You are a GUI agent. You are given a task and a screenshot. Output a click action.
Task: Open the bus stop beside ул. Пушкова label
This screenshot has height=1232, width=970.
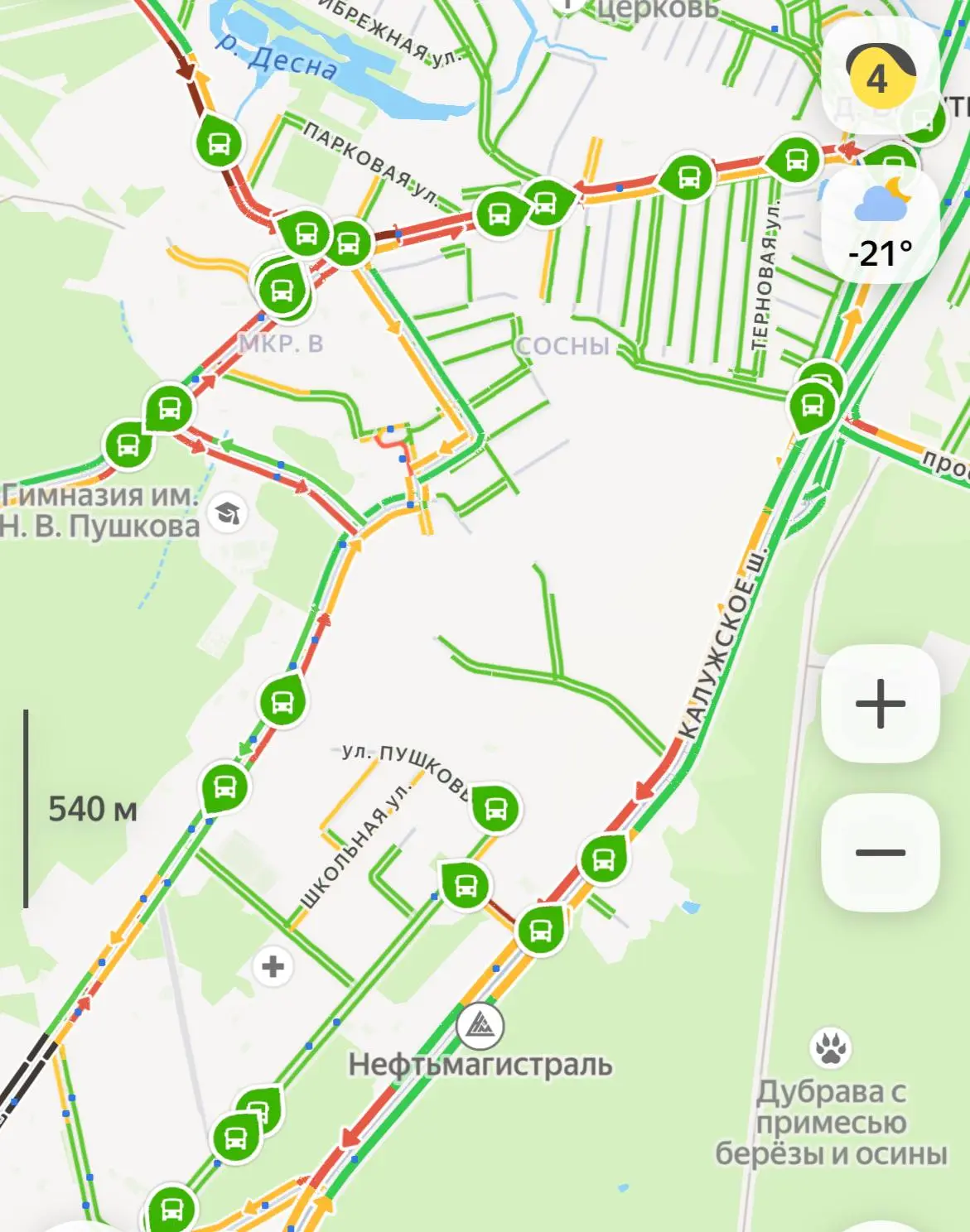coord(495,808)
